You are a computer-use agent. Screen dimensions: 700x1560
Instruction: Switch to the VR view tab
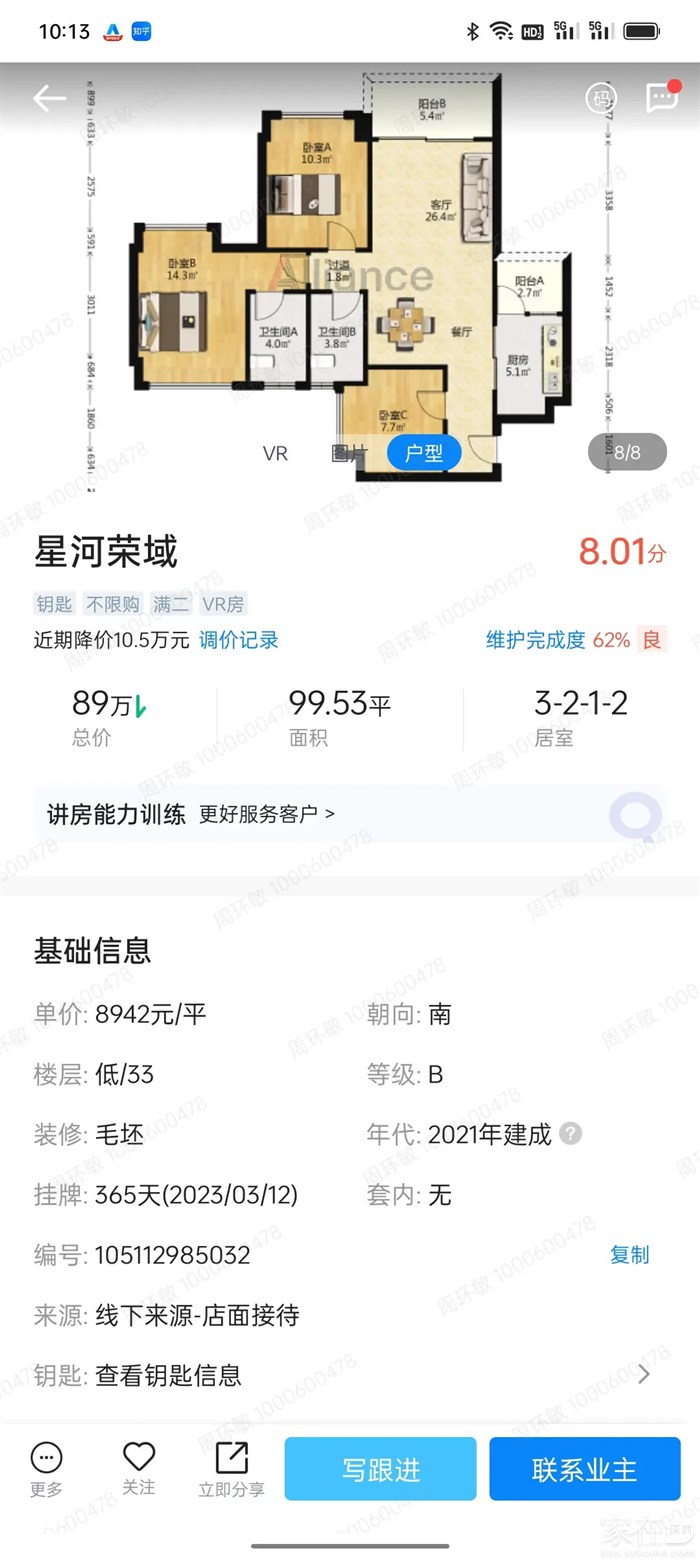click(275, 453)
